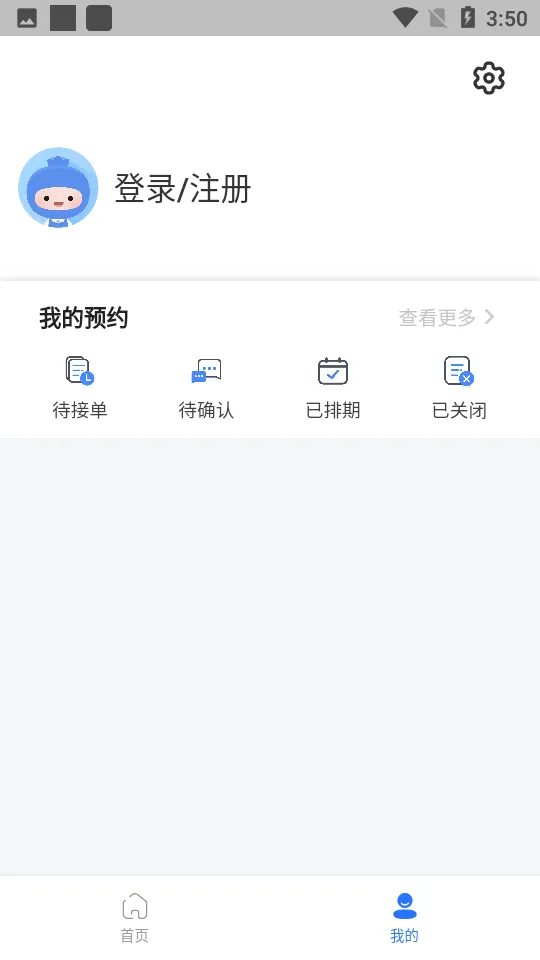Viewport: 540px width, 960px height.
Task: Select the 我的 tab
Action: click(405, 918)
